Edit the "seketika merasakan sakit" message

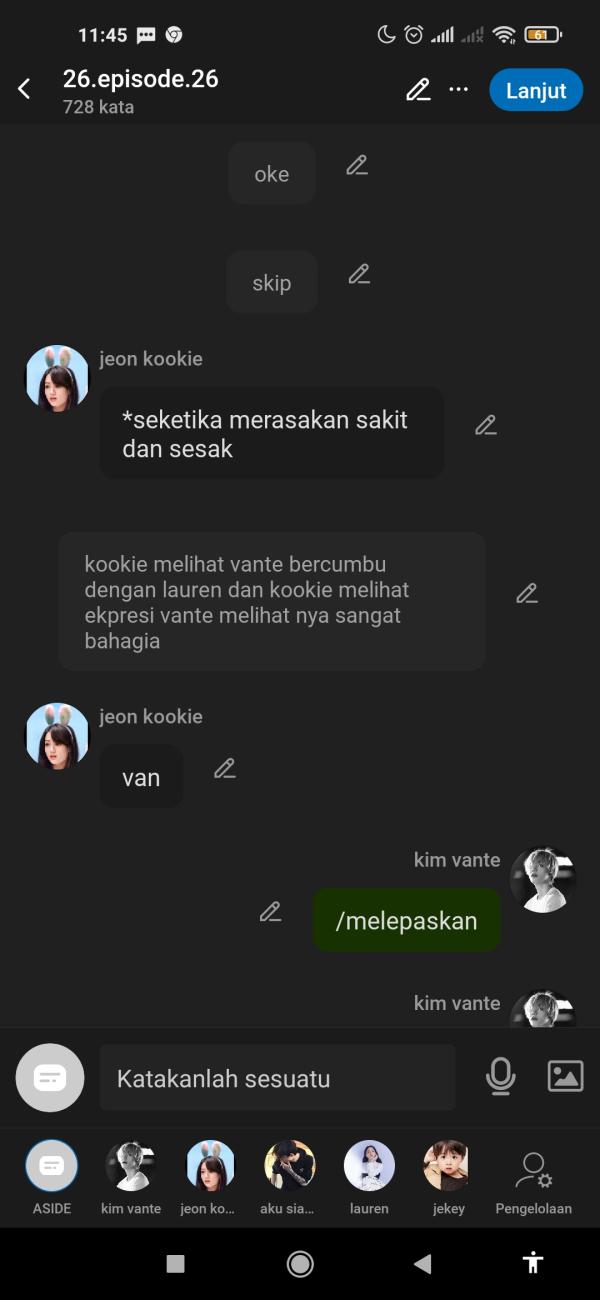(486, 426)
